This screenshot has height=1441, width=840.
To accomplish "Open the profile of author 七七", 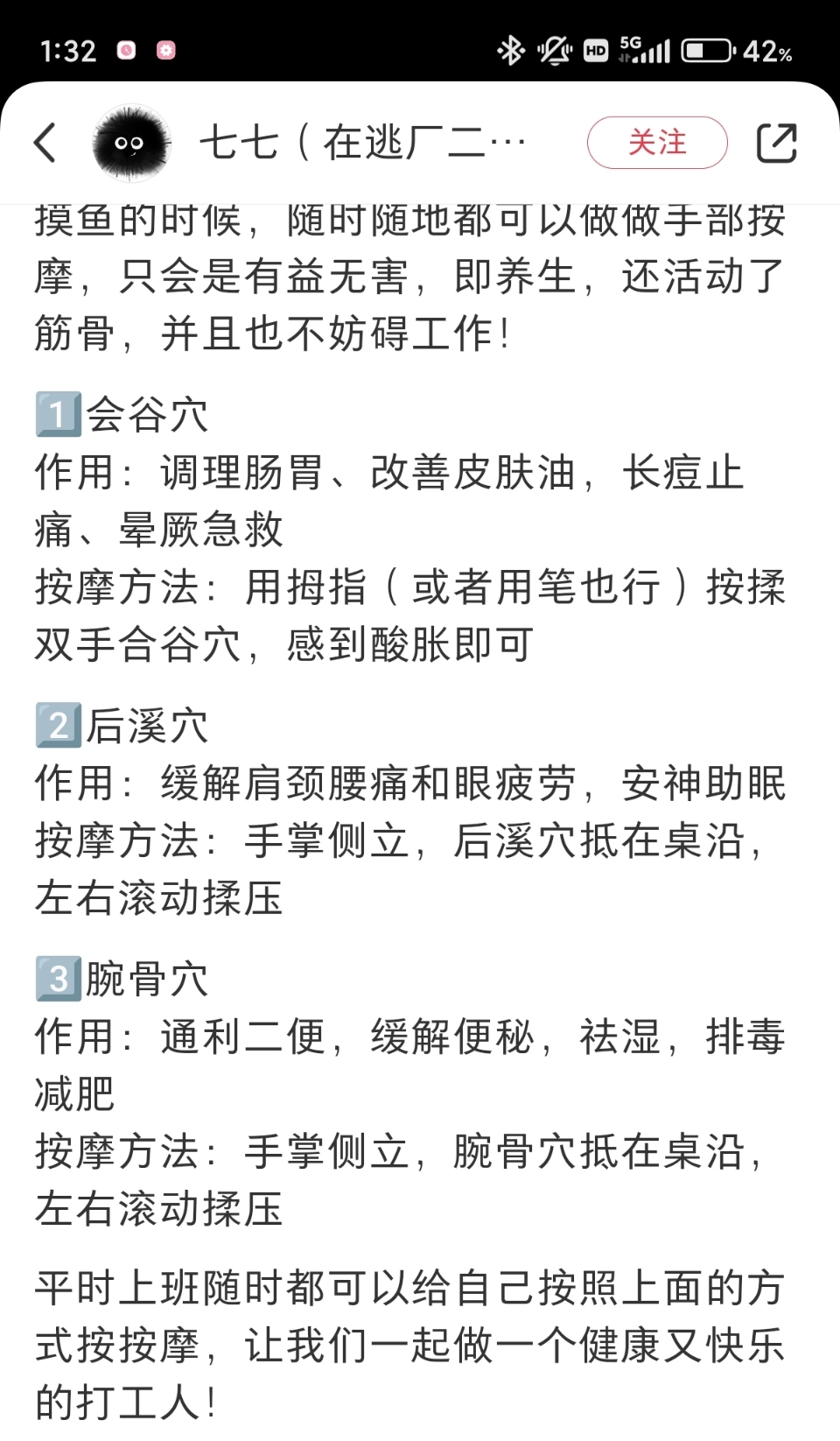I will 362,143.
